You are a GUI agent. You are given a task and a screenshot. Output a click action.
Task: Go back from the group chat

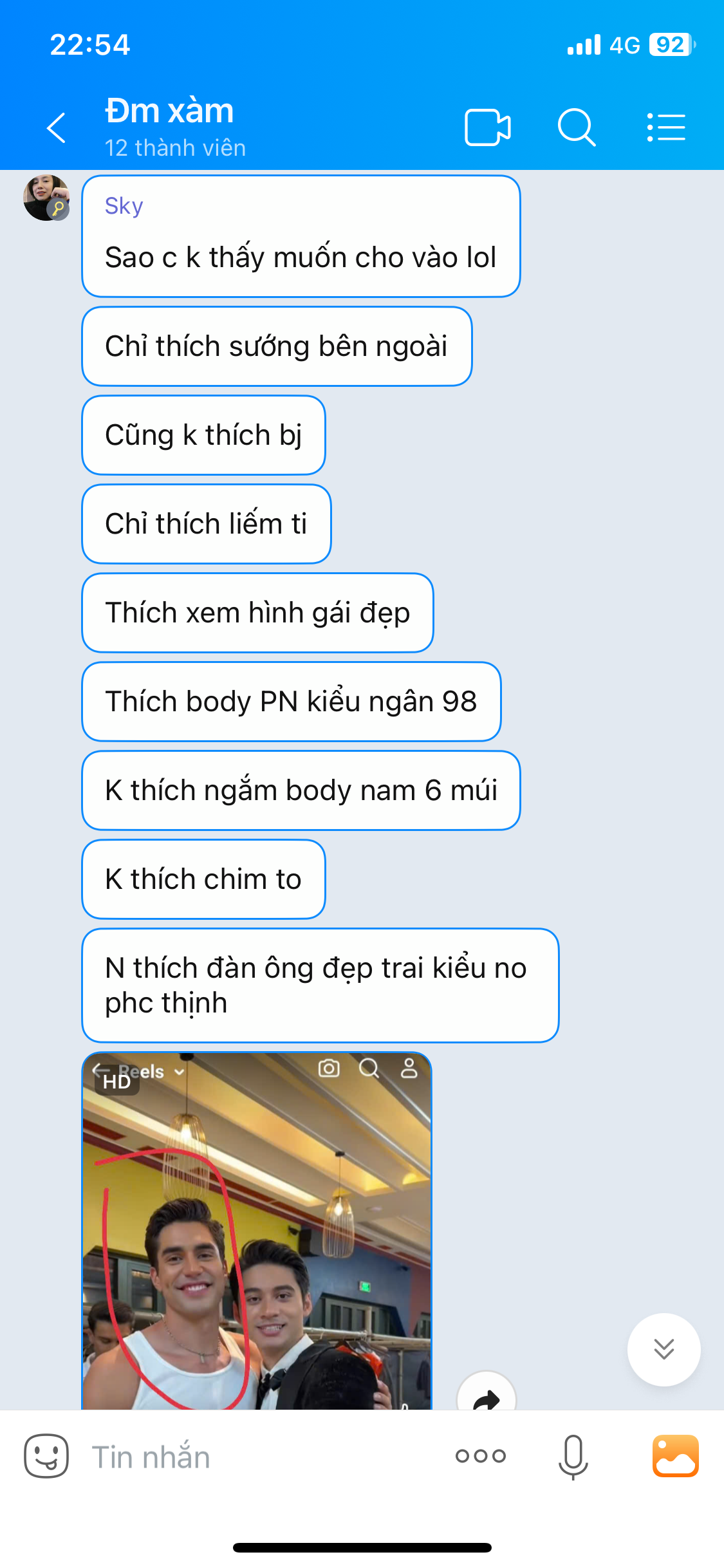[57, 127]
